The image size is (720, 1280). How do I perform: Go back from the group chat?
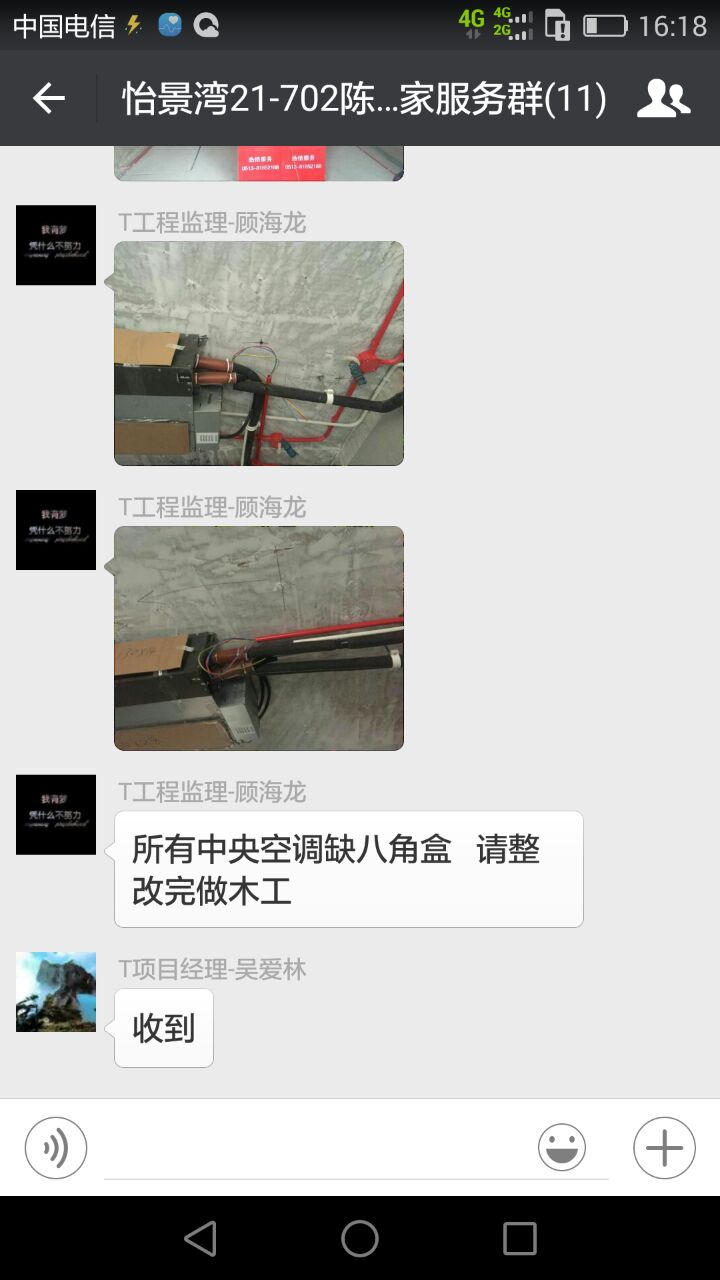(x=48, y=98)
